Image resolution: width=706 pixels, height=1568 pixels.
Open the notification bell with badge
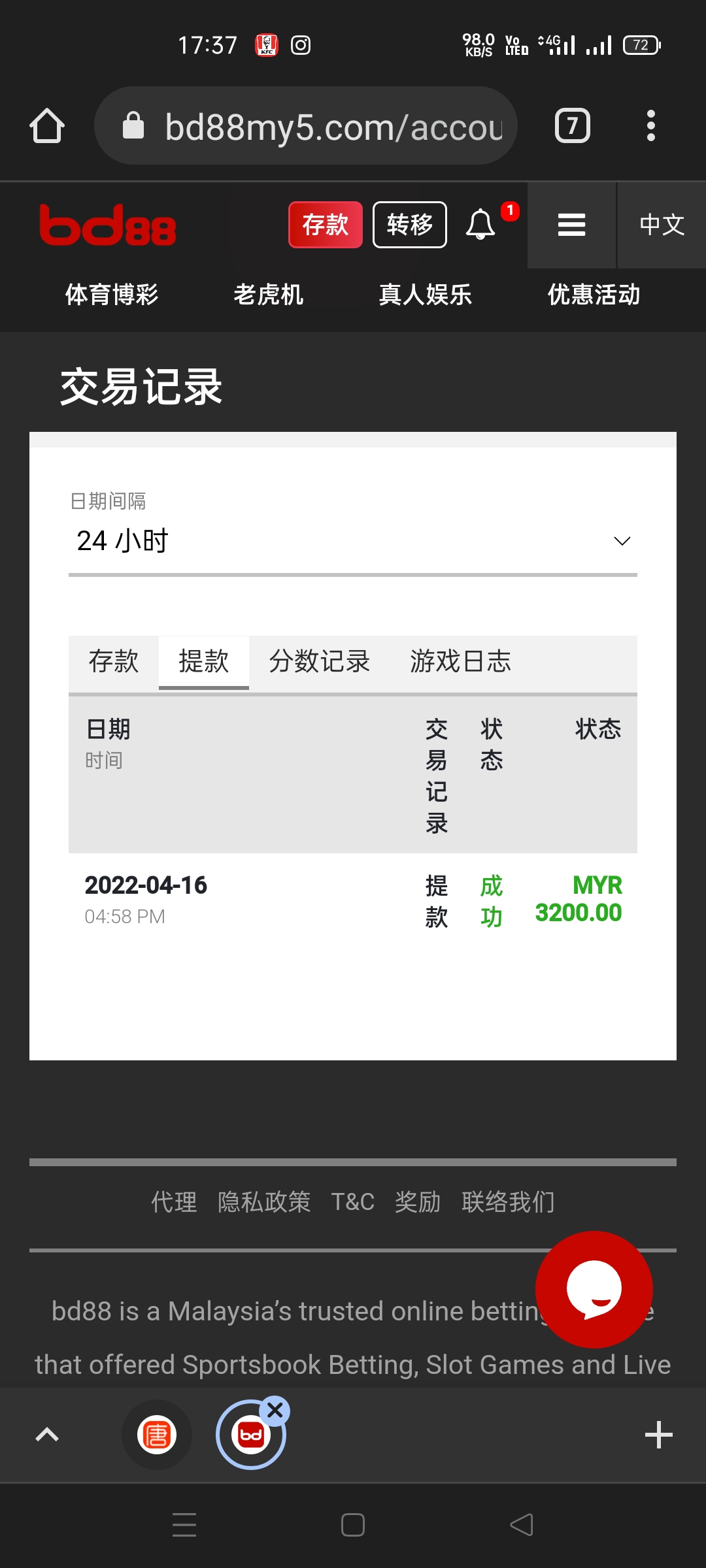coord(482,225)
